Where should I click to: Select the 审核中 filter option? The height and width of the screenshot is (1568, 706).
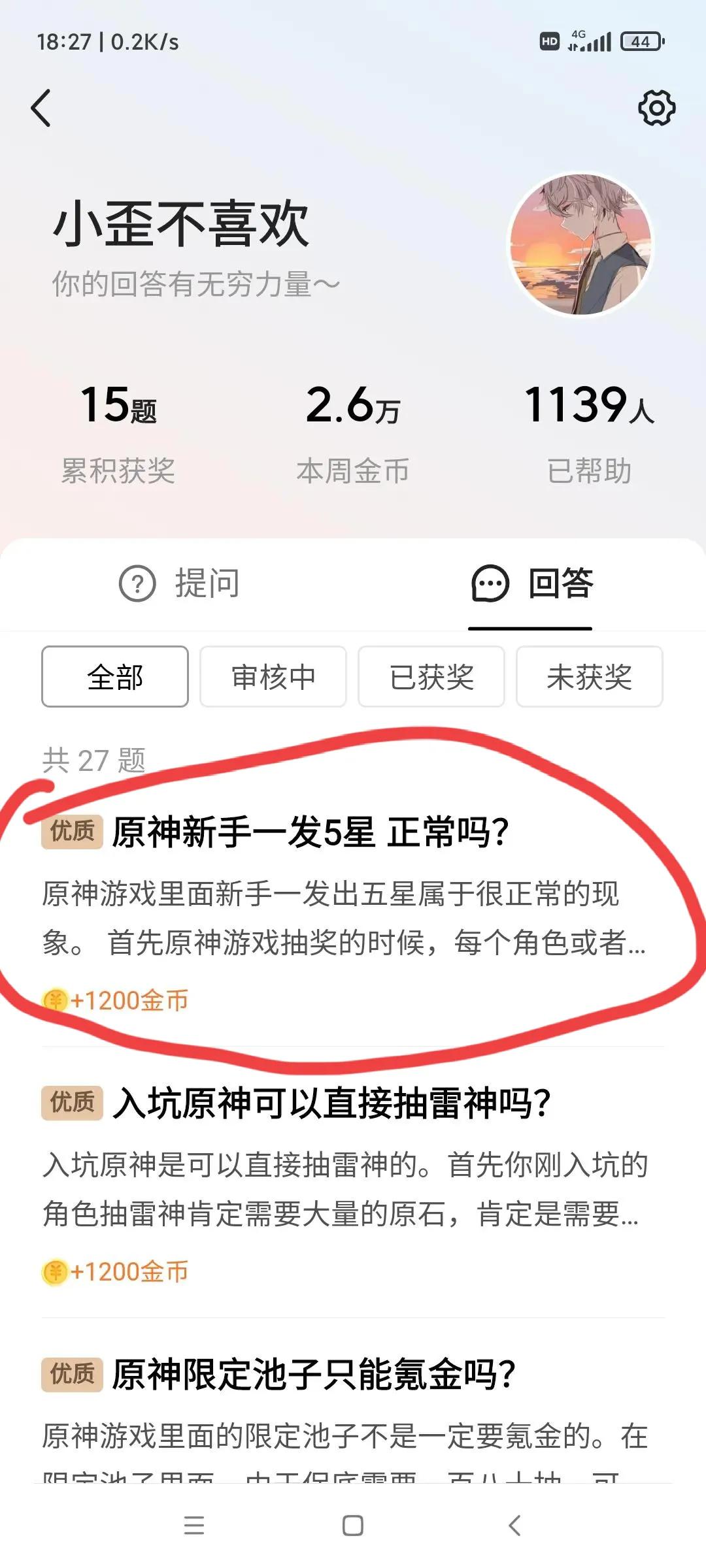tap(272, 678)
